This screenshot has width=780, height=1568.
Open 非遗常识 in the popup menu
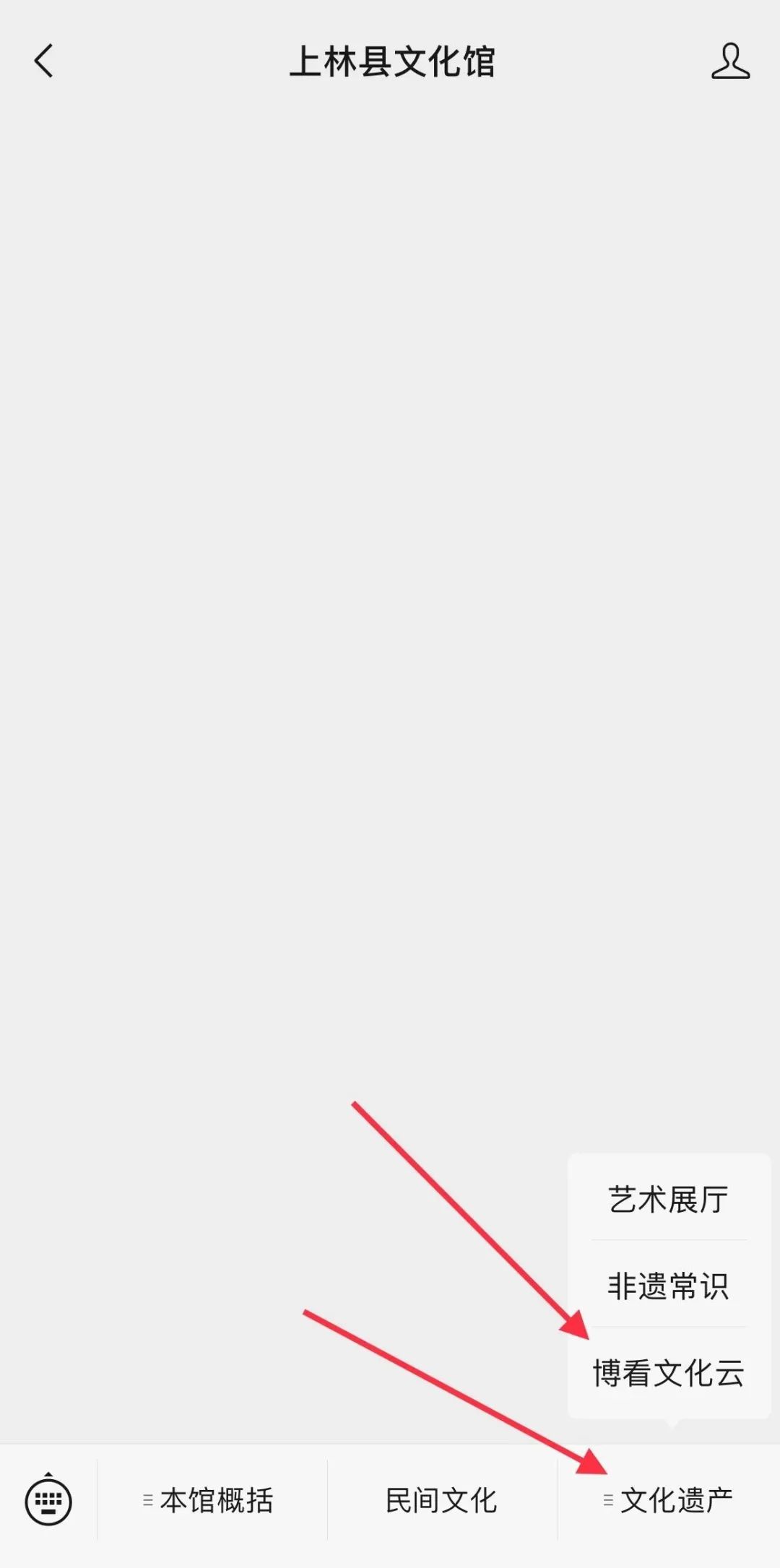coord(668,1286)
